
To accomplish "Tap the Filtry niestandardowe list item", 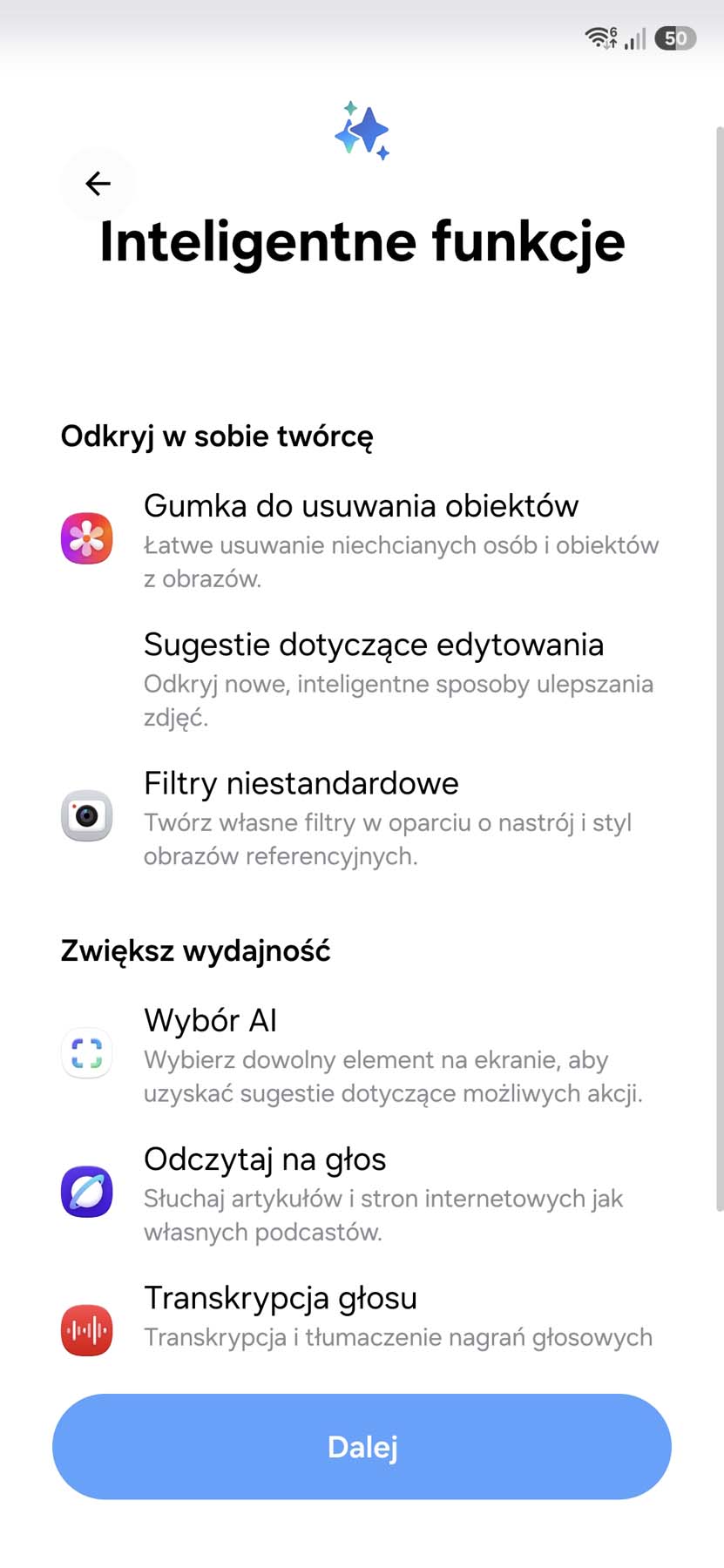I will click(x=301, y=782).
